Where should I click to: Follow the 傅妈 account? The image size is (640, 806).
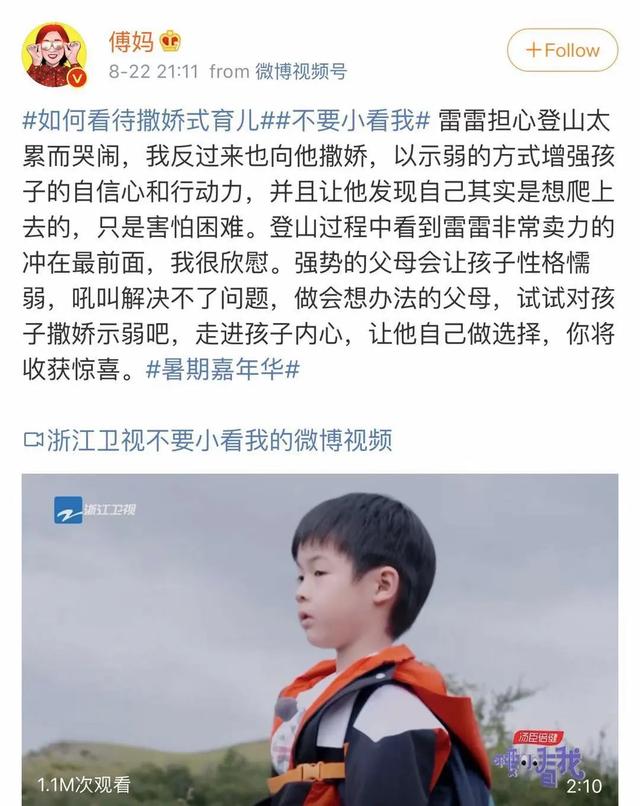563,50
